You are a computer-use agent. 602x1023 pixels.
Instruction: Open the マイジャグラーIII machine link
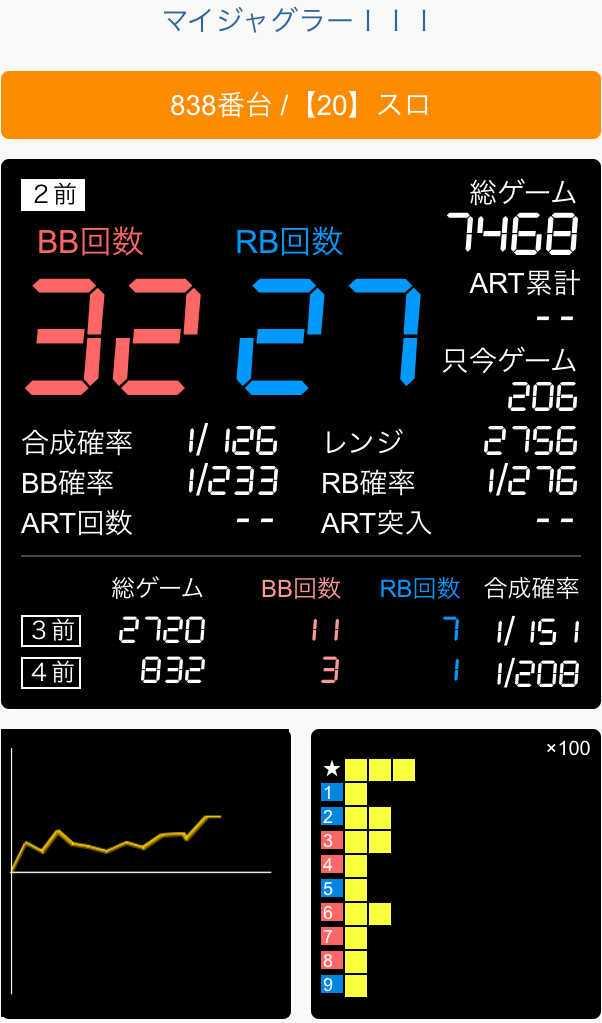point(297,20)
